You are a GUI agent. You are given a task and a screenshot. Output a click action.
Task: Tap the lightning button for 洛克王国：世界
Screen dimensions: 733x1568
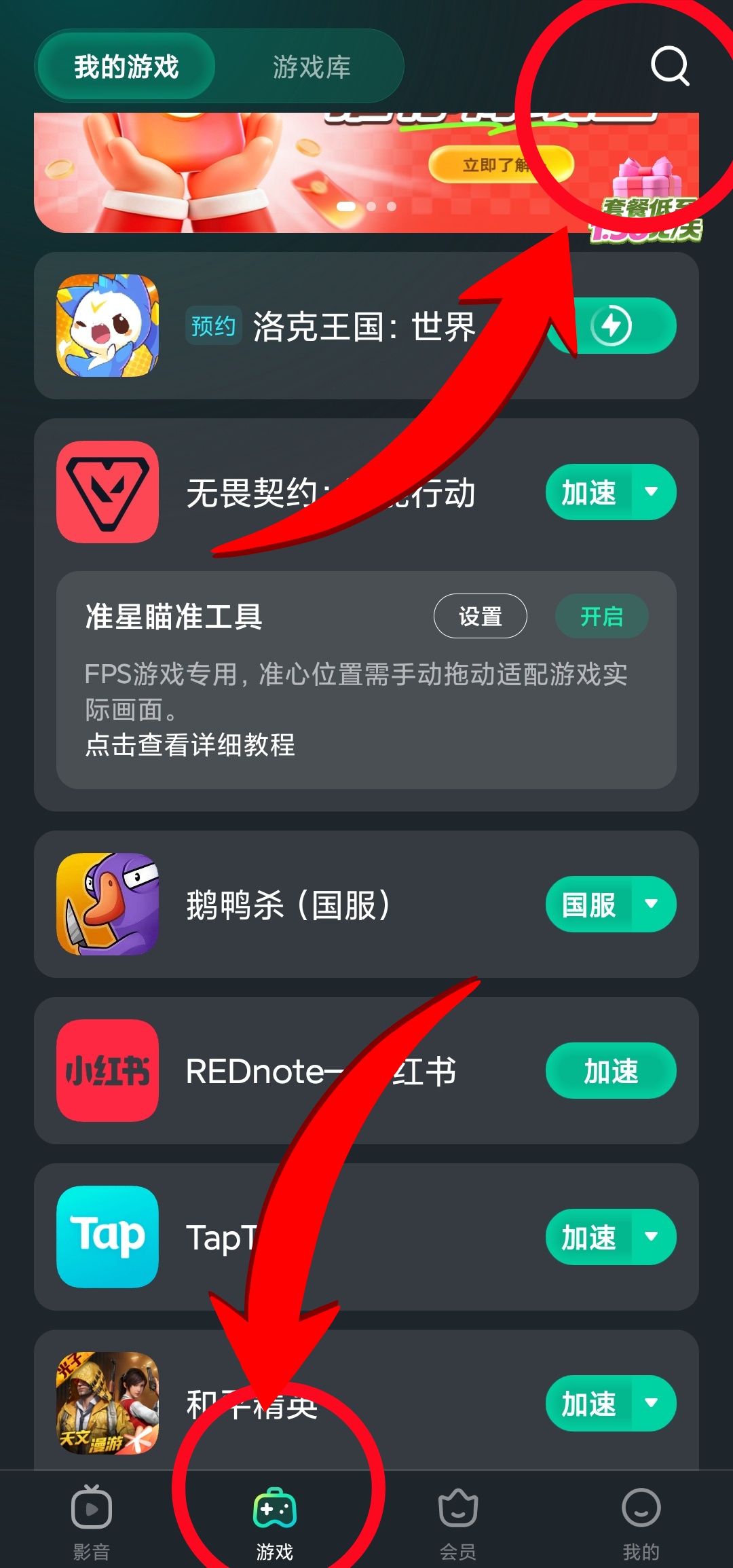(612, 326)
